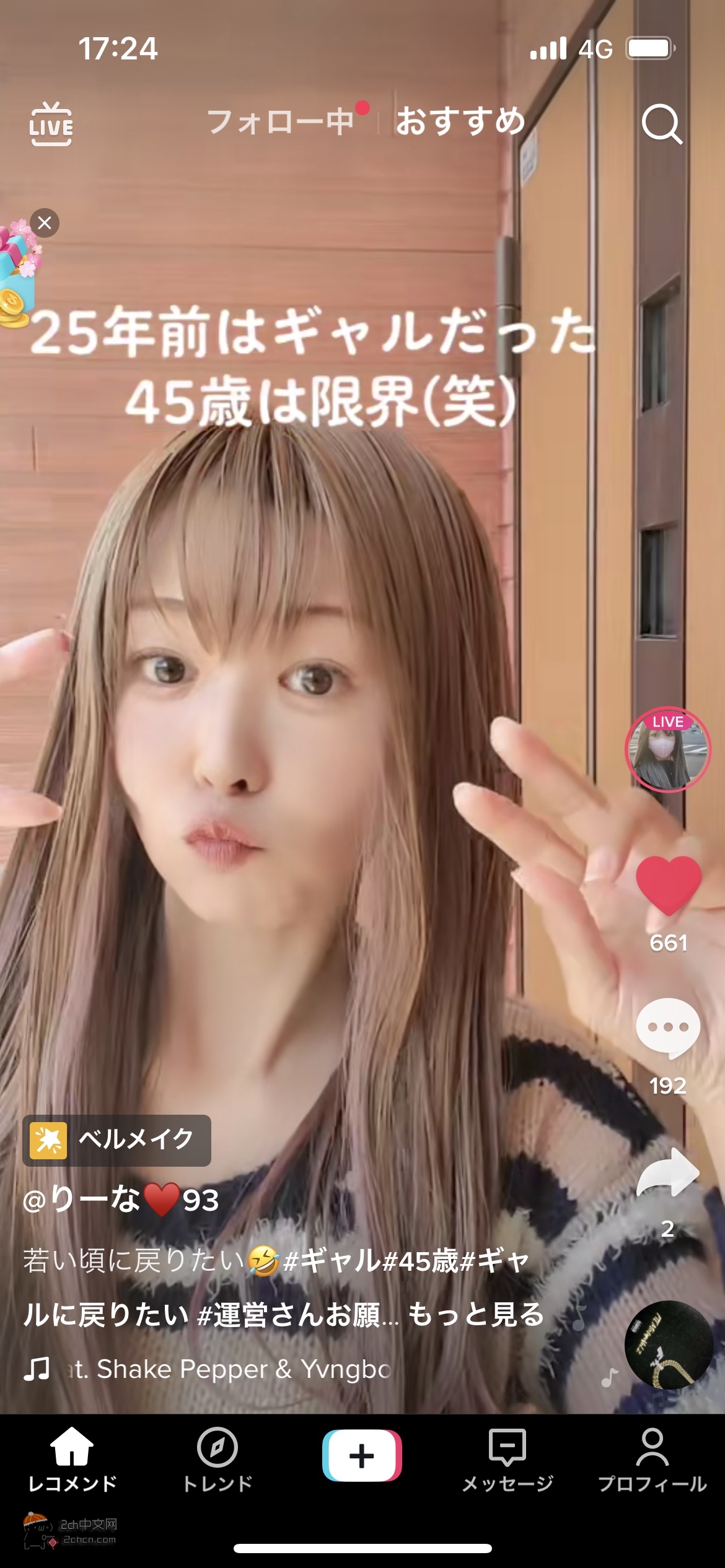Open the profile of @りーな93
The height and width of the screenshot is (1568, 725).
click(x=121, y=1200)
